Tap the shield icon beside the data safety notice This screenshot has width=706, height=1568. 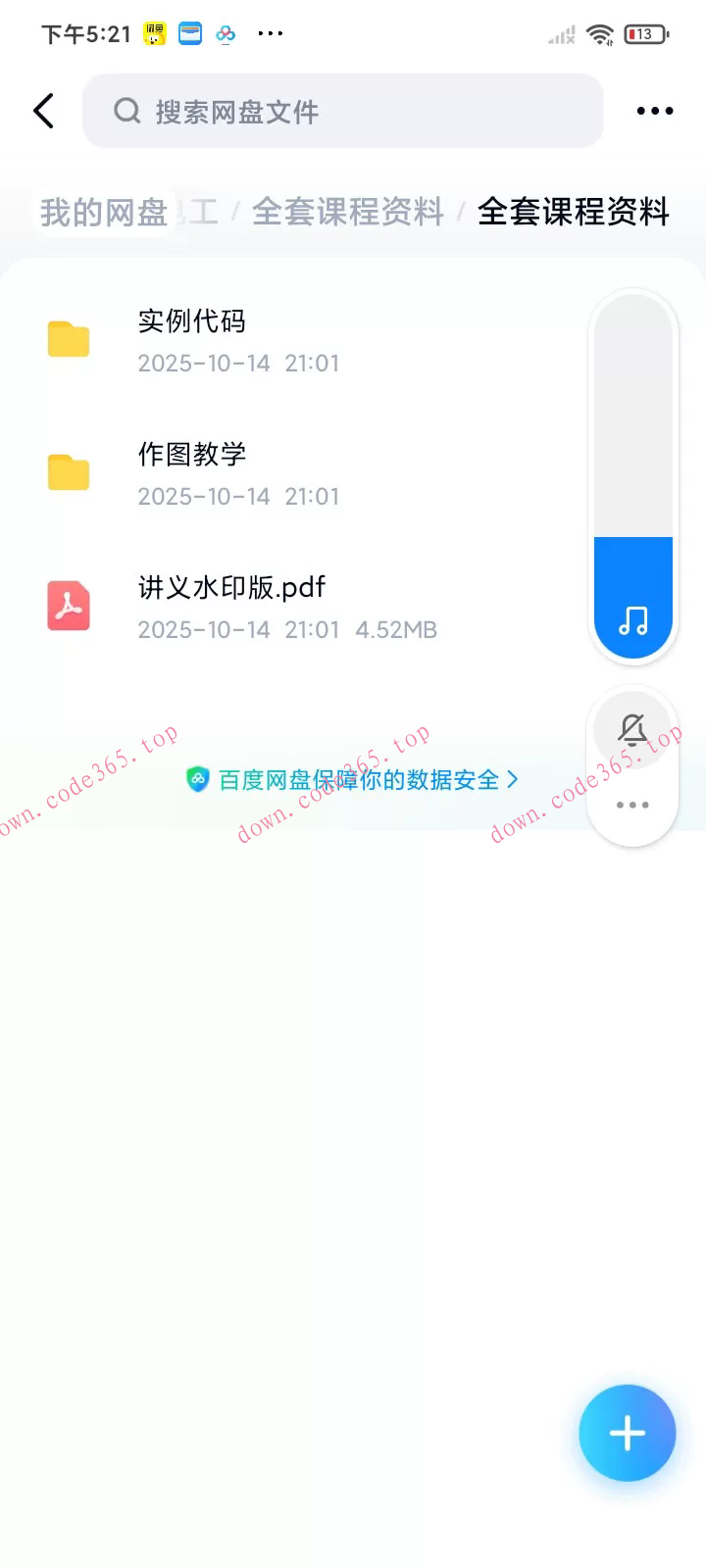click(198, 779)
